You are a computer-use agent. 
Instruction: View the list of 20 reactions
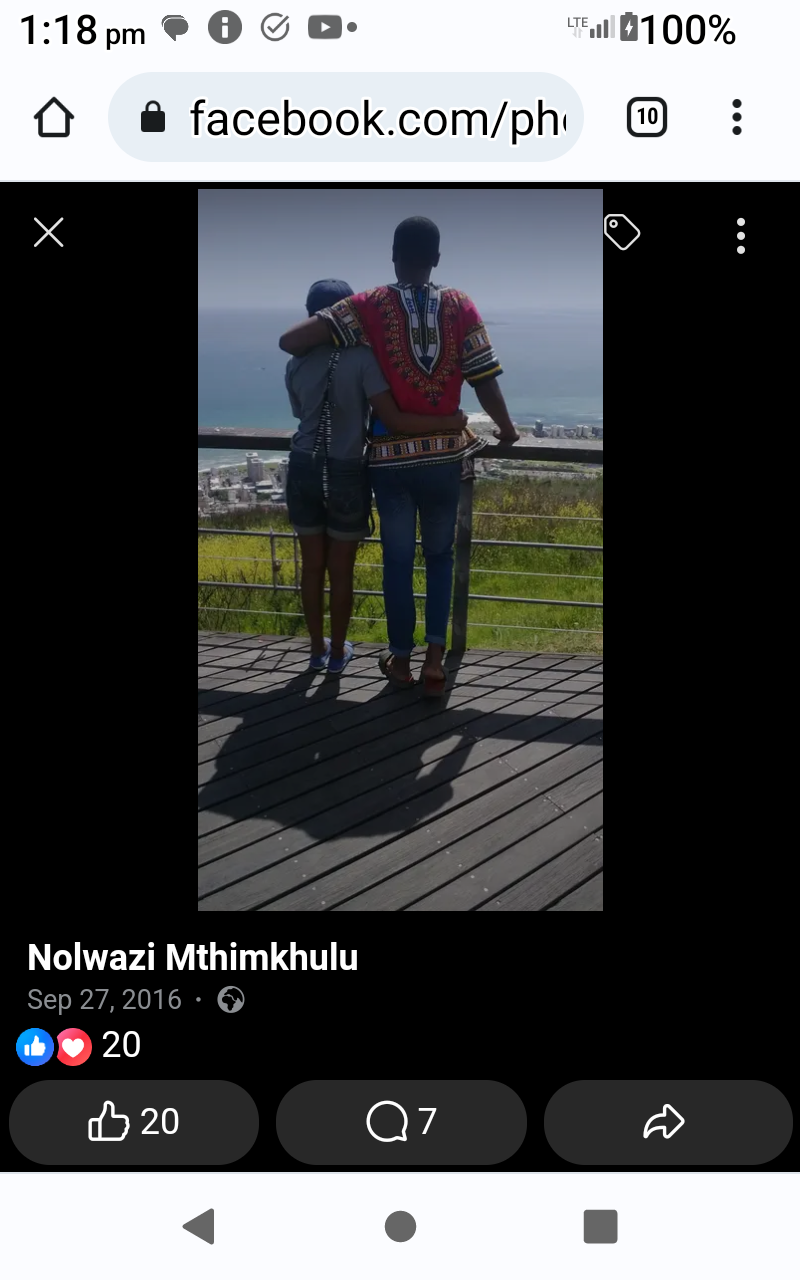tap(80, 1046)
